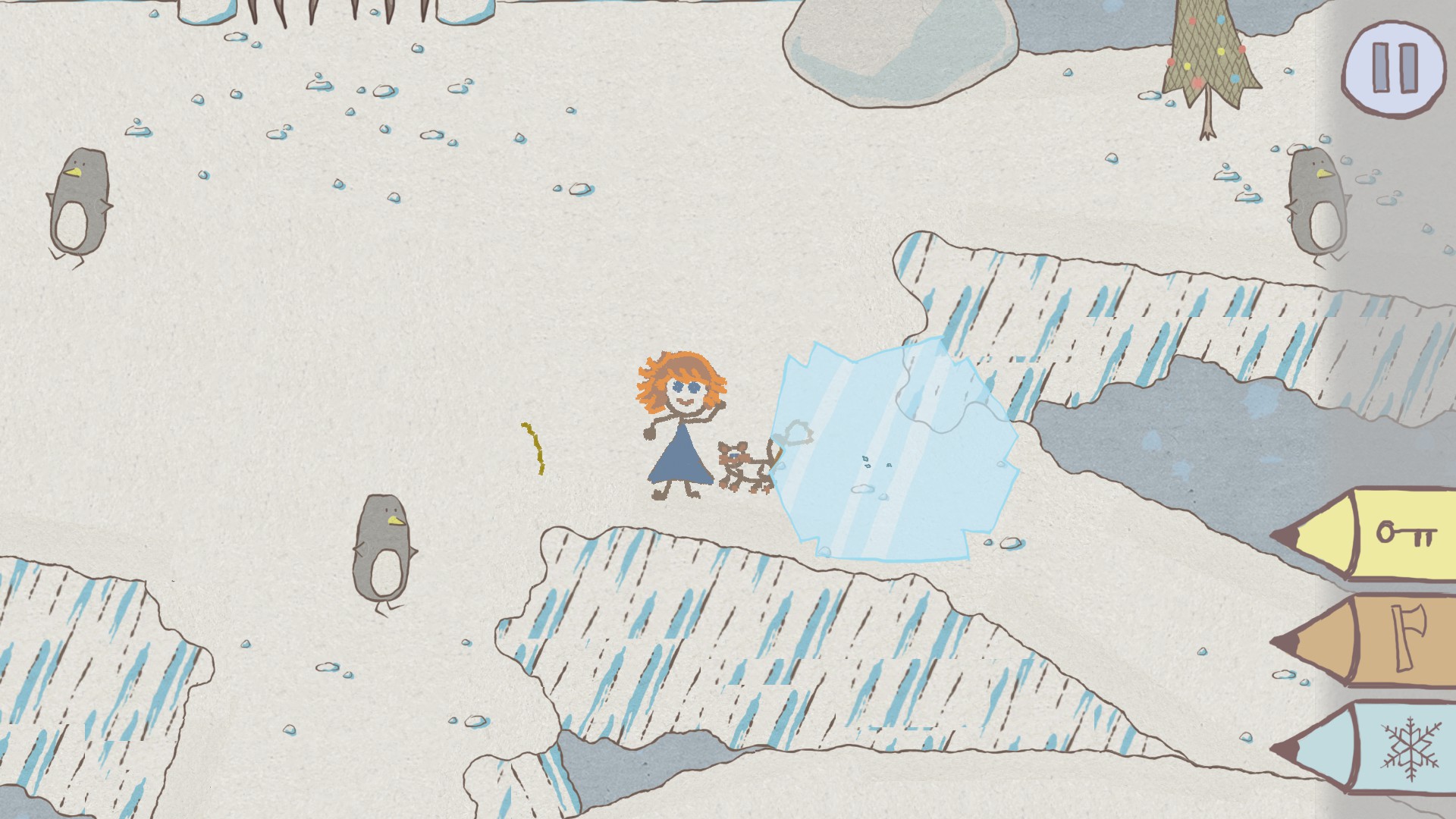The image size is (1456, 819).
Task: Pause the game
Action: coord(1394,68)
